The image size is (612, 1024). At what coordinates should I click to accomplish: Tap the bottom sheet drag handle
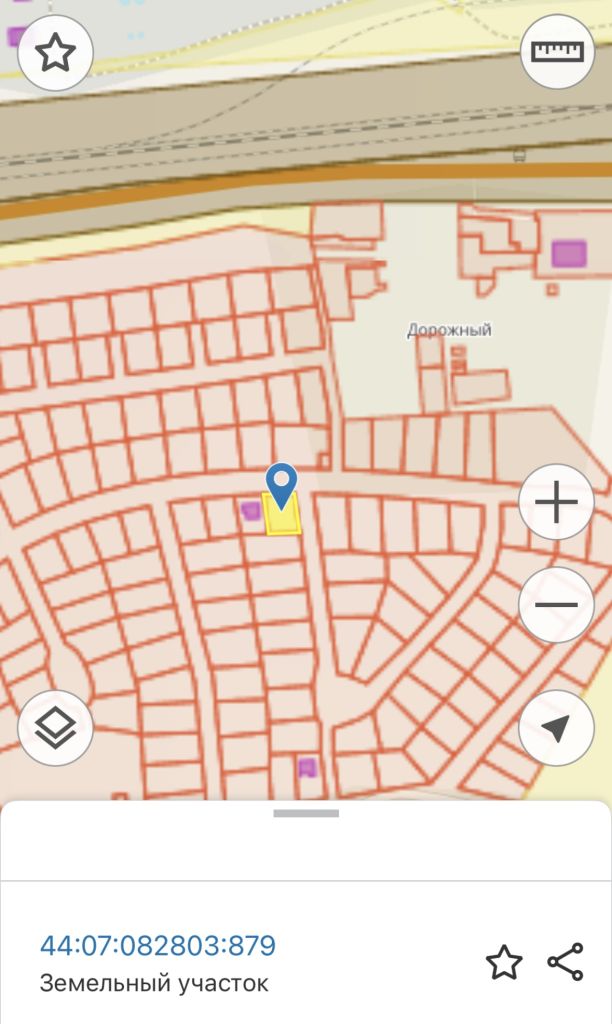(x=306, y=813)
